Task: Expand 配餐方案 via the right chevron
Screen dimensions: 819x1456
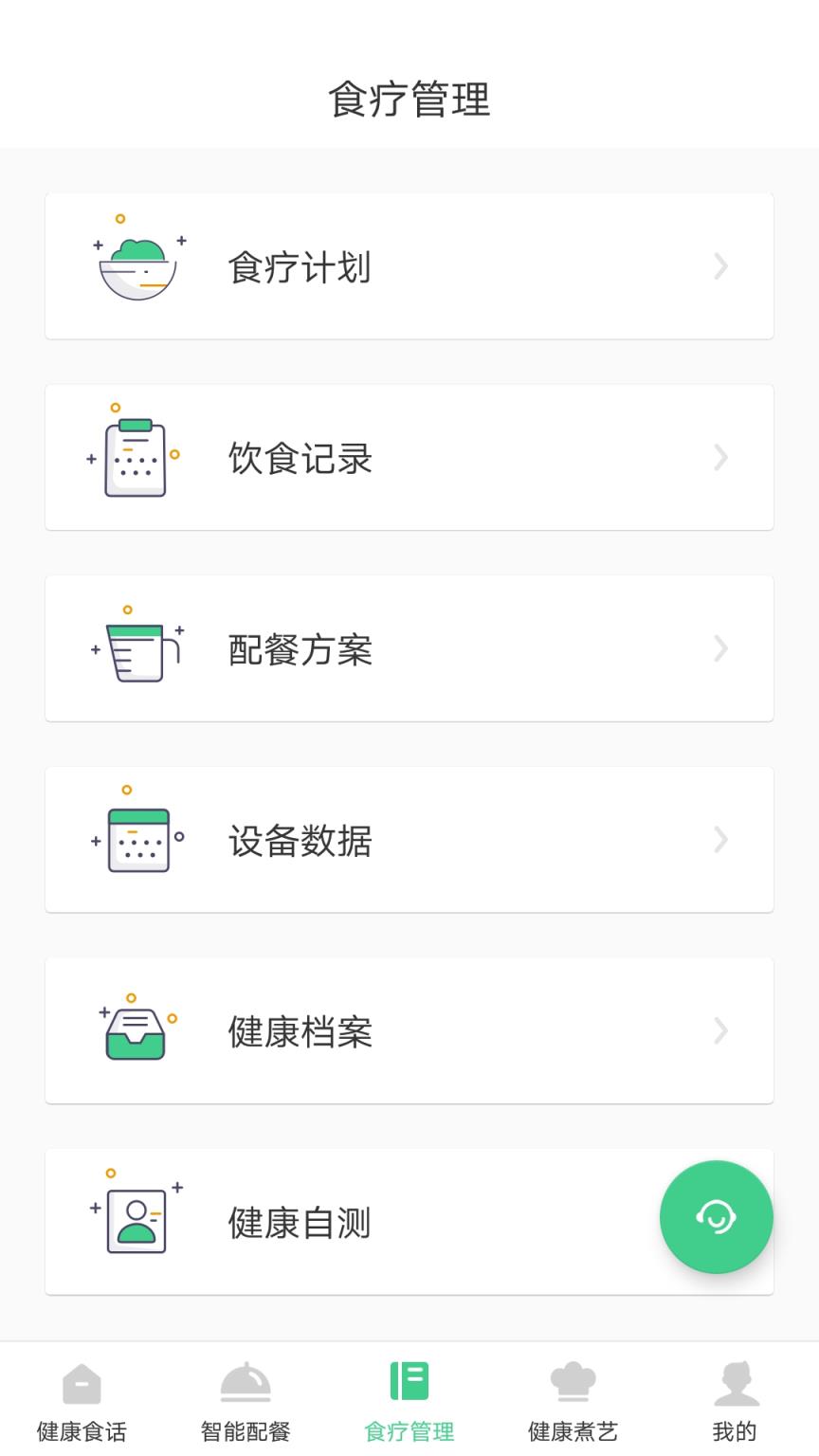Action: pos(721,648)
